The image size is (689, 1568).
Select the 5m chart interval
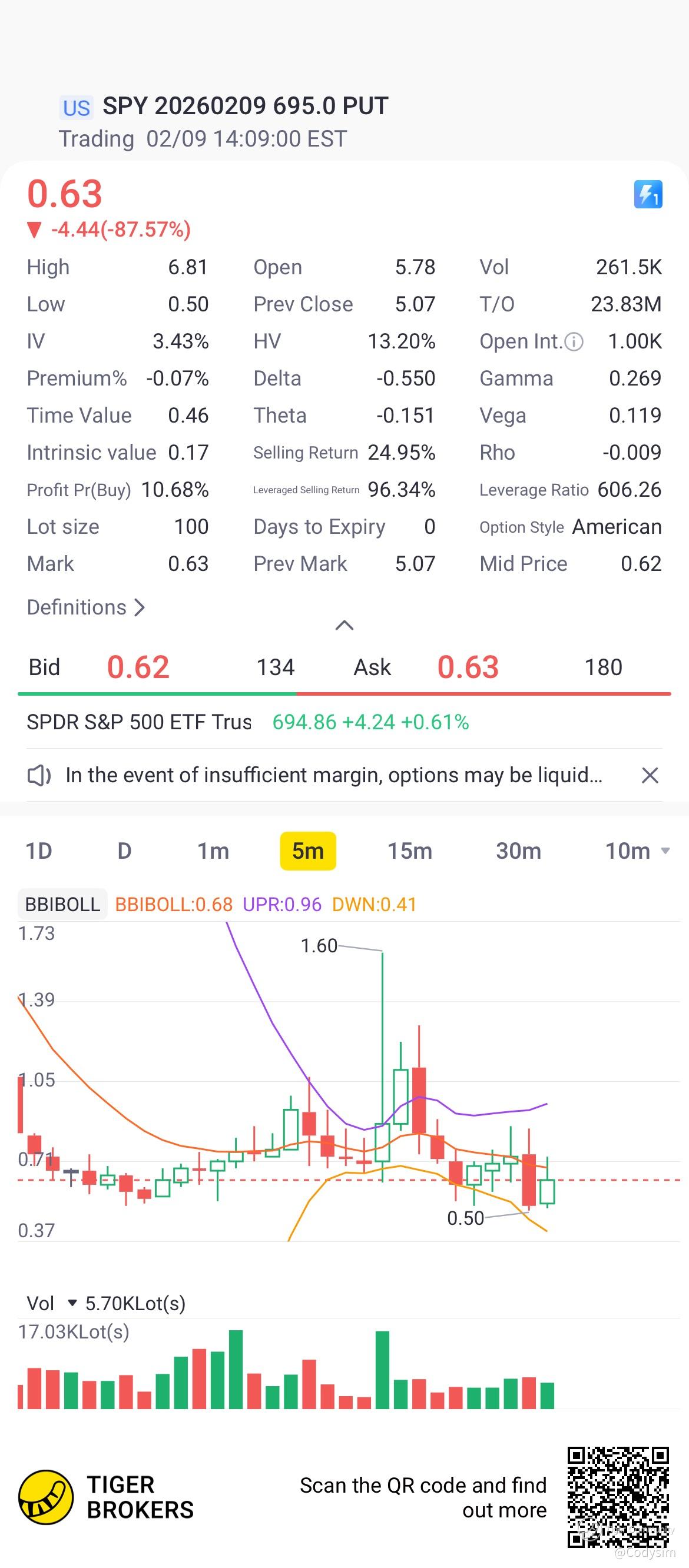(307, 851)
